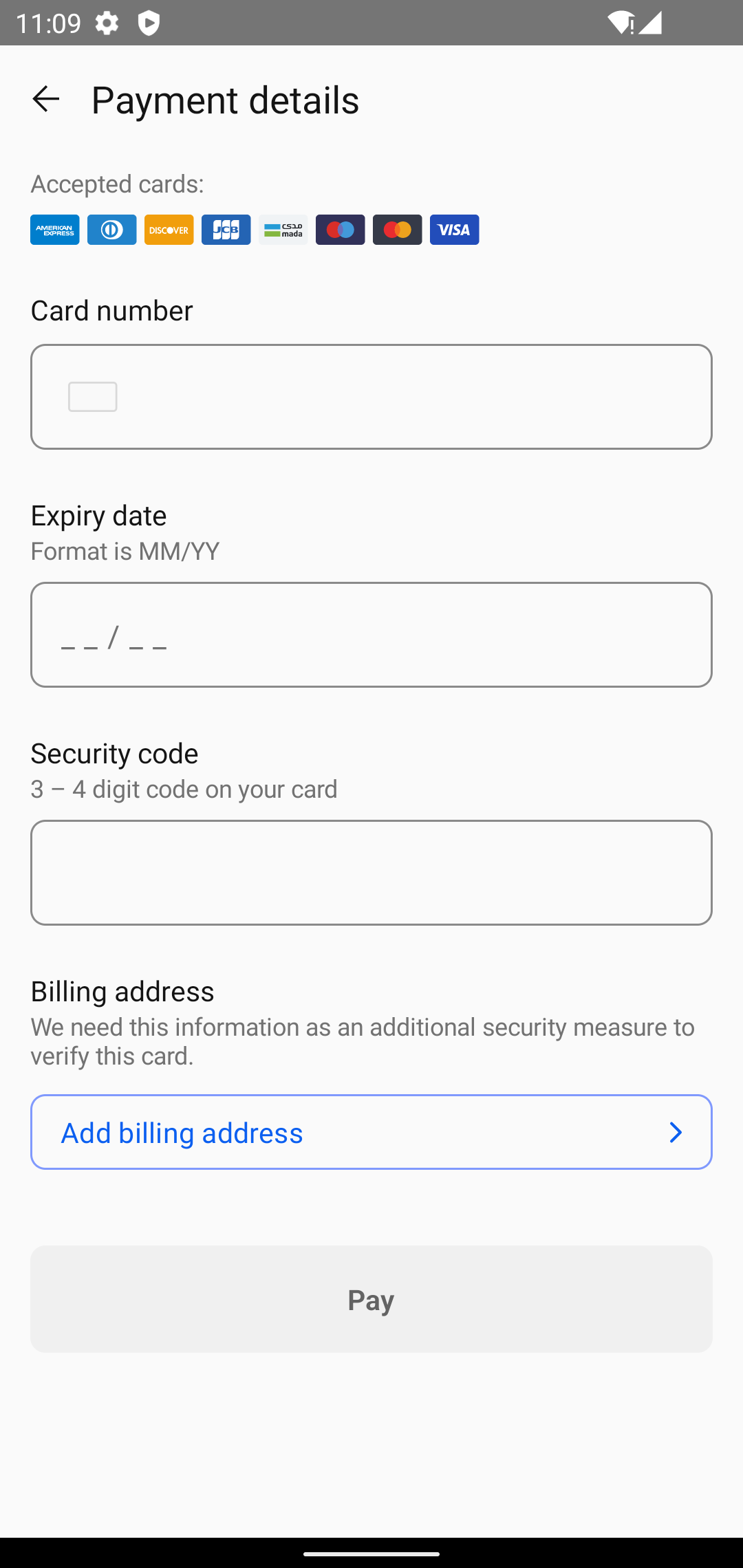The height and width of the screenshot is (1568, 743).
Task: Select the Diners Club card icon
Action: 111,230
